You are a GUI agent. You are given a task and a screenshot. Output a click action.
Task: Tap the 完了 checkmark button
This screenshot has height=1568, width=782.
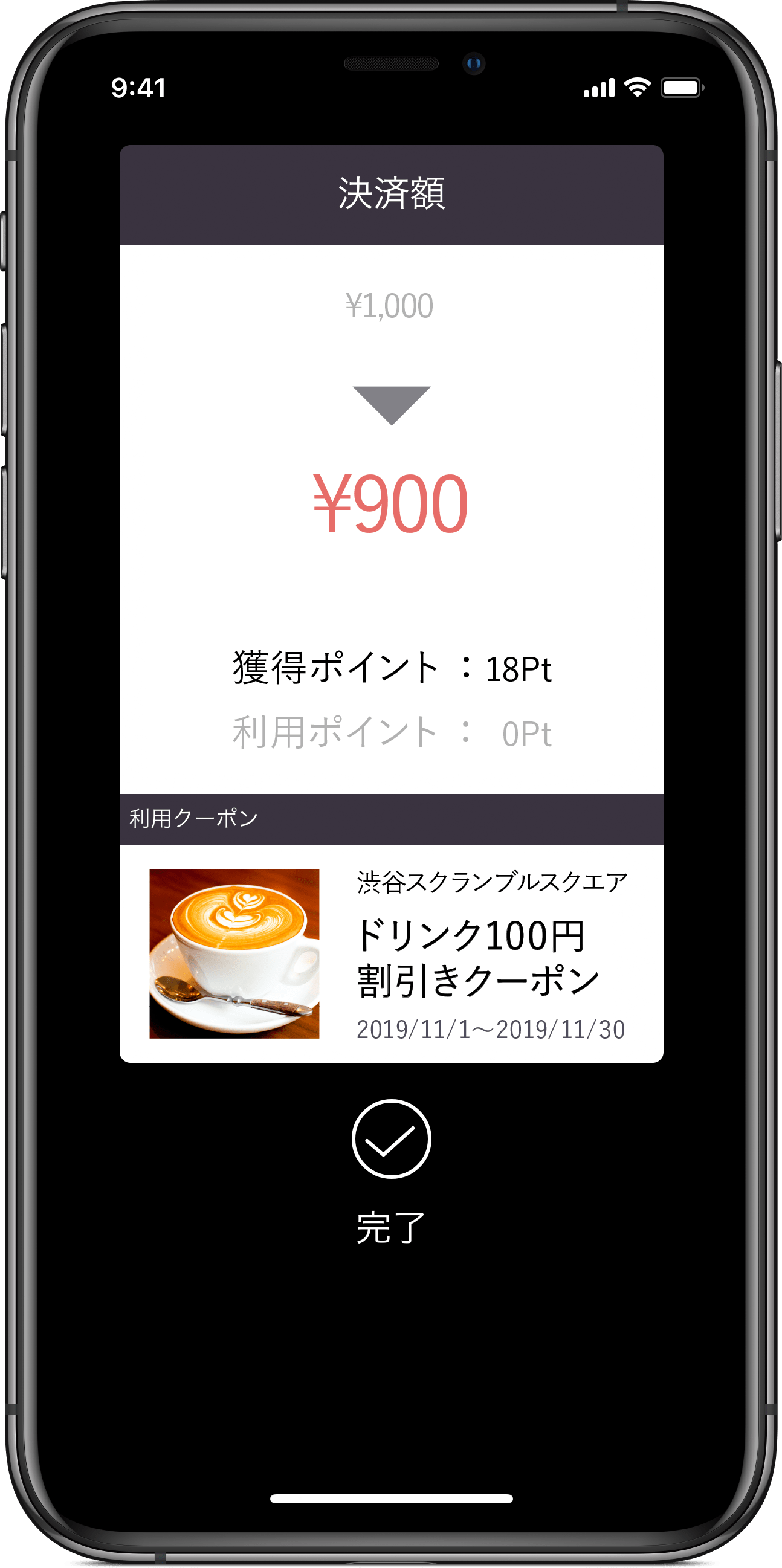click(x=392, y=1139)
